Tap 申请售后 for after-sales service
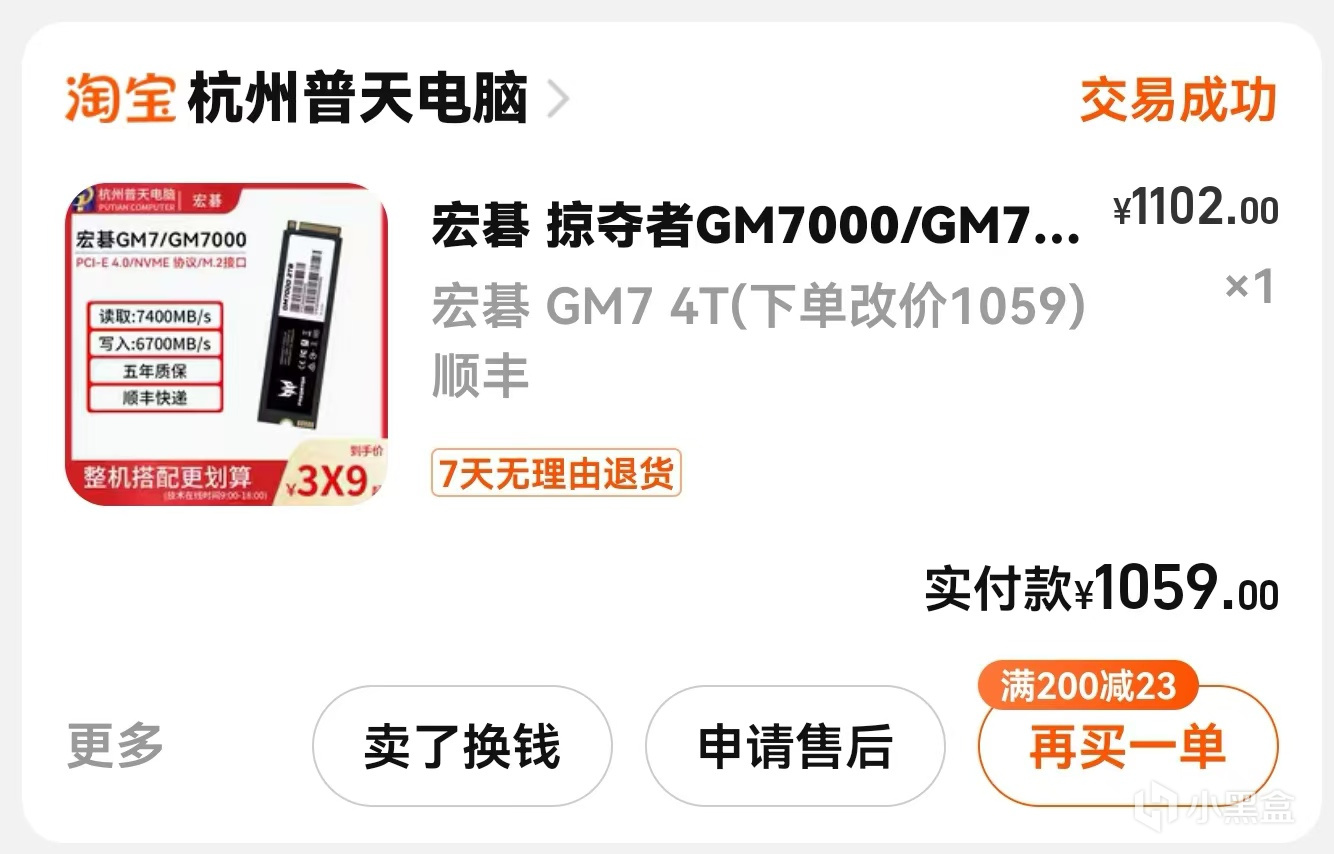The image size is (1334, 854). (794, 746)
